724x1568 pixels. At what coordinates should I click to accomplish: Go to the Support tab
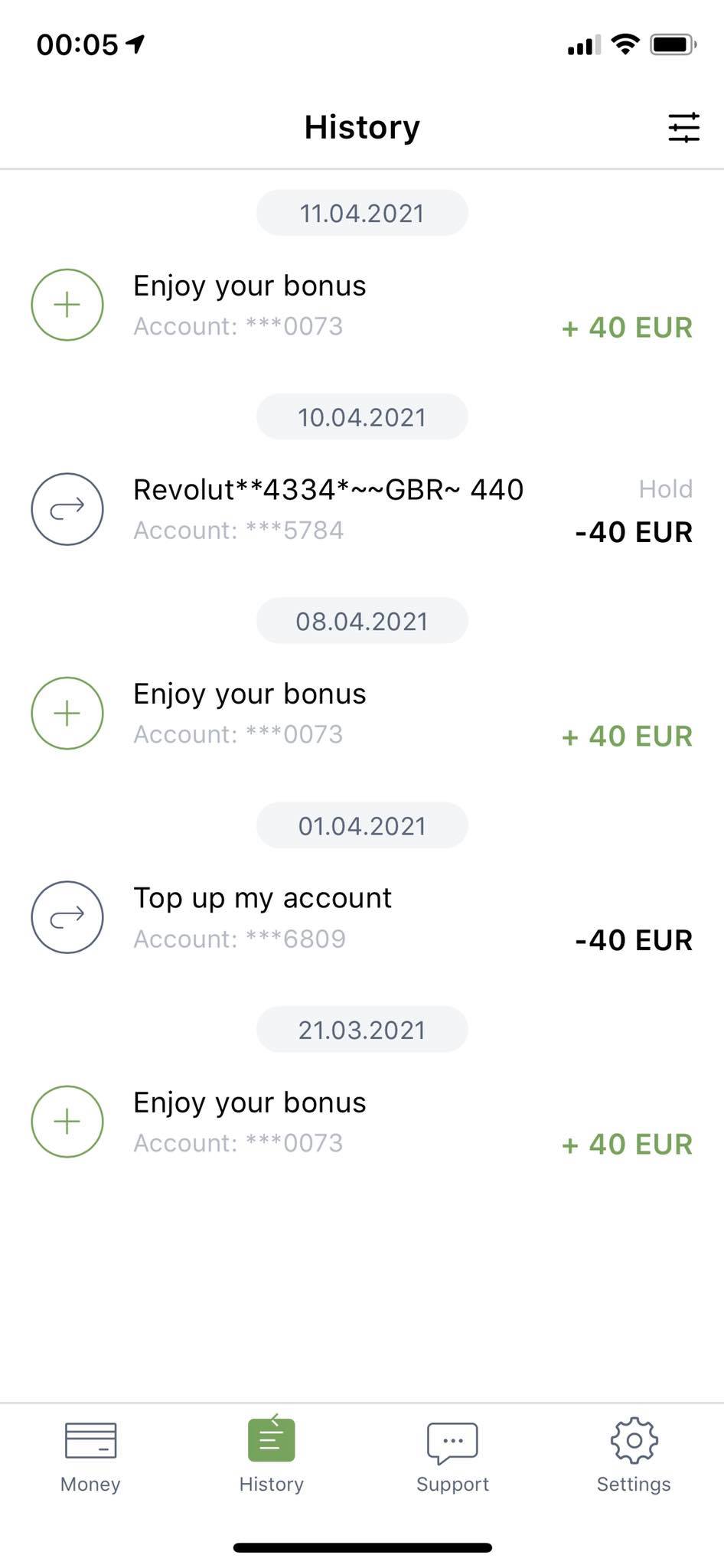[x=452, y=1457]
